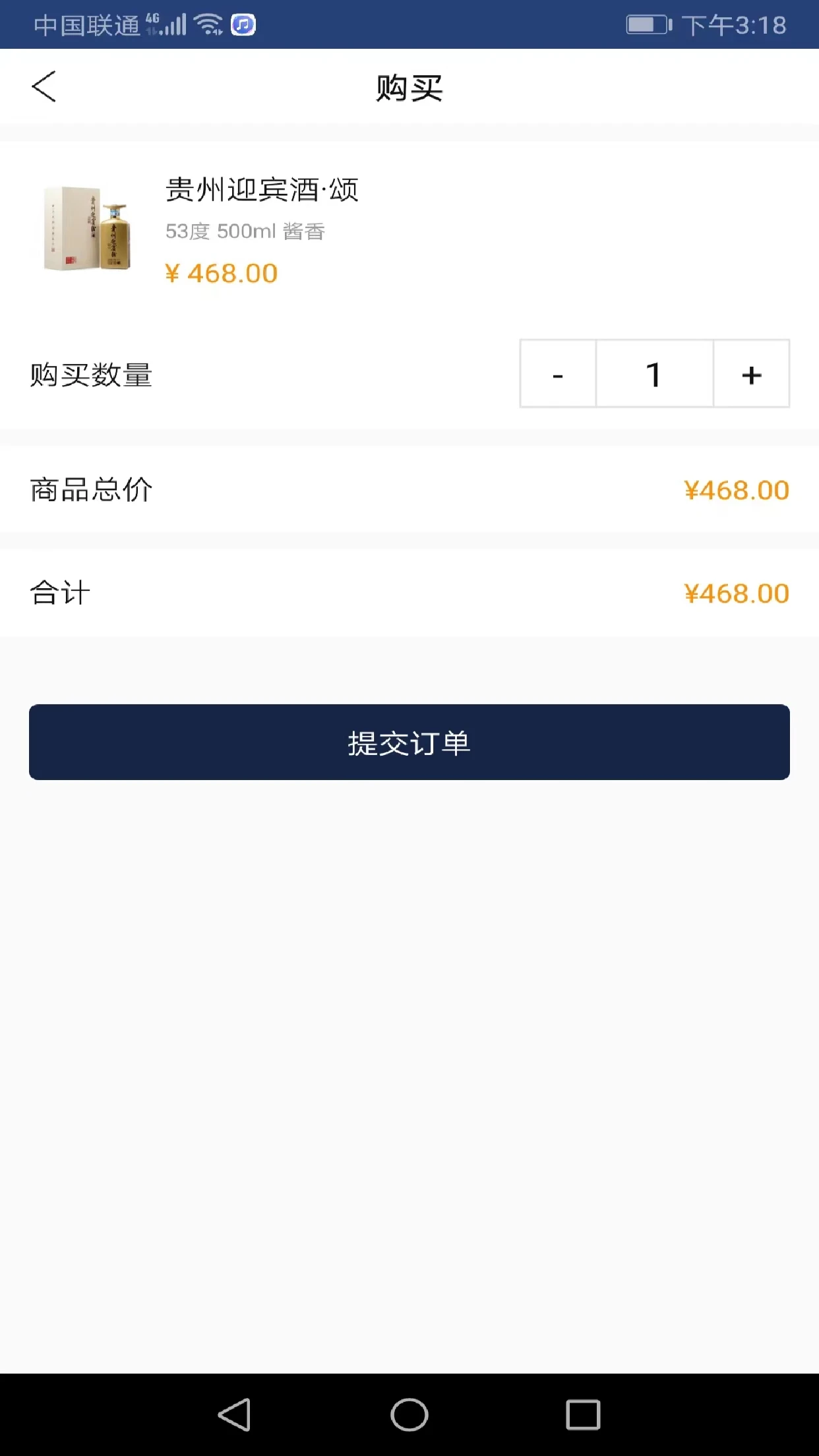Tap the back arrow on the 购买 page
819x1456 pixels.
click(44, 86)
